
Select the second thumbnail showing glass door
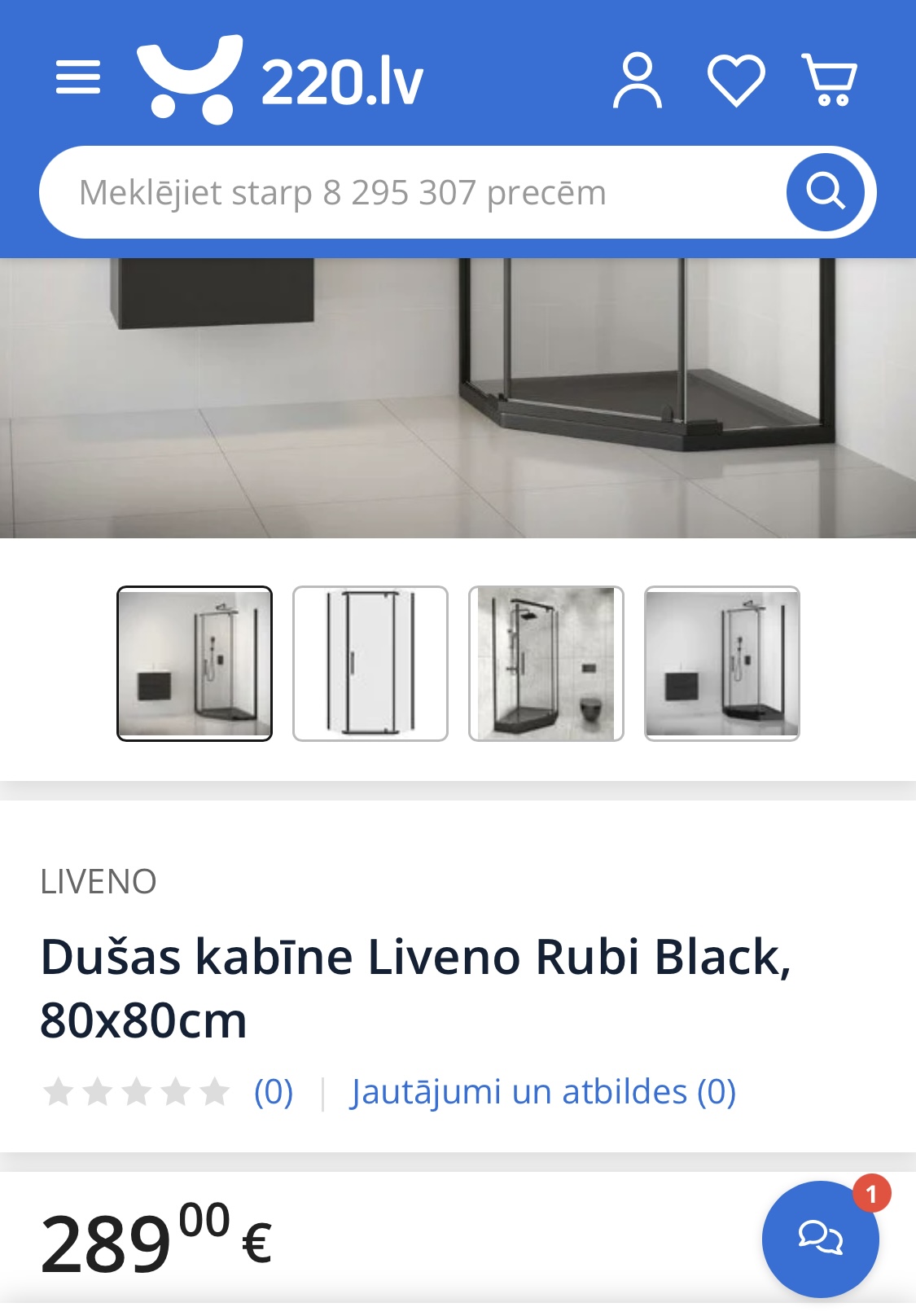coord(370,663)
